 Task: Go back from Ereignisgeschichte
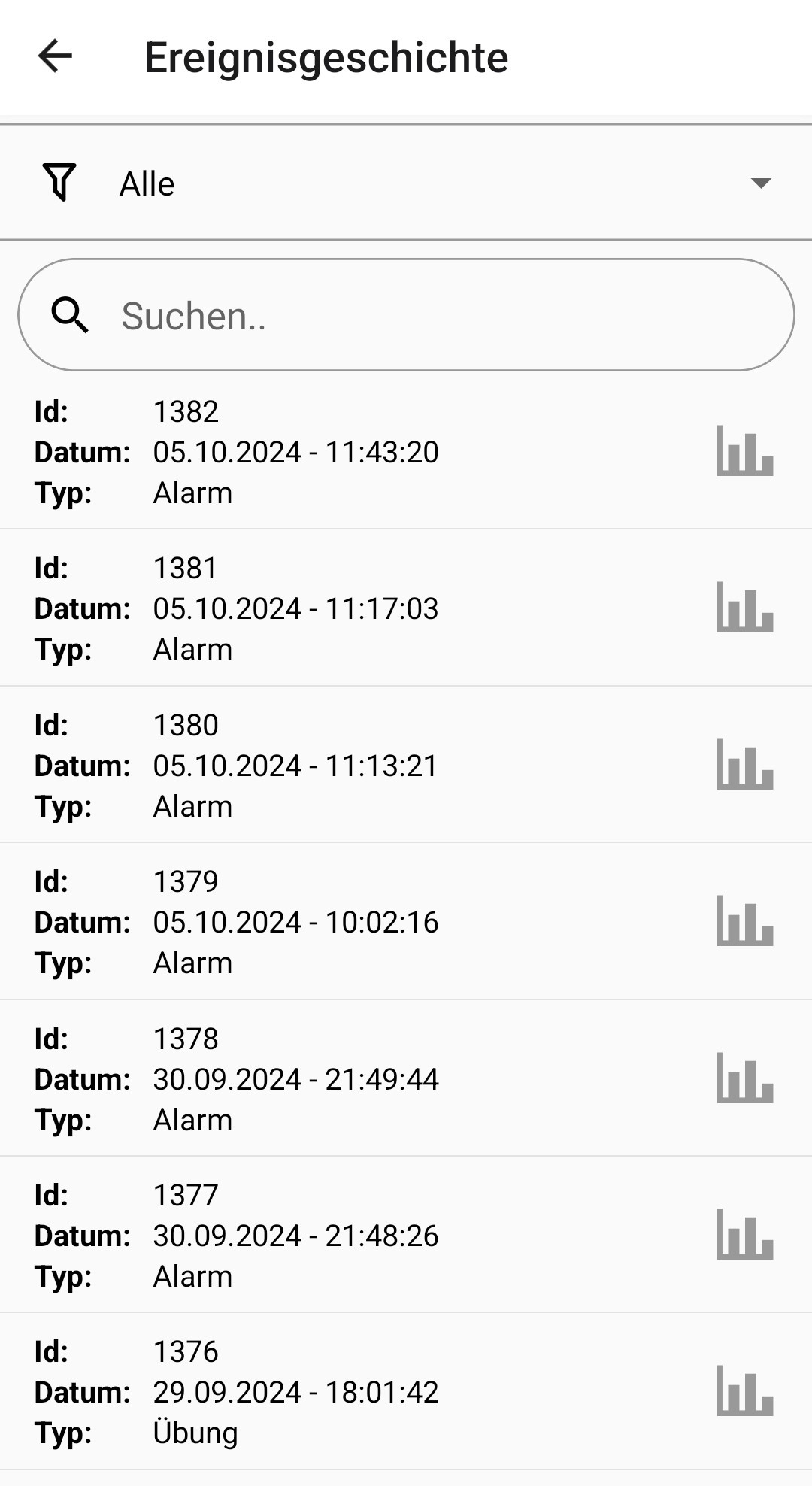pyautogui.click(x=55, y=56)
